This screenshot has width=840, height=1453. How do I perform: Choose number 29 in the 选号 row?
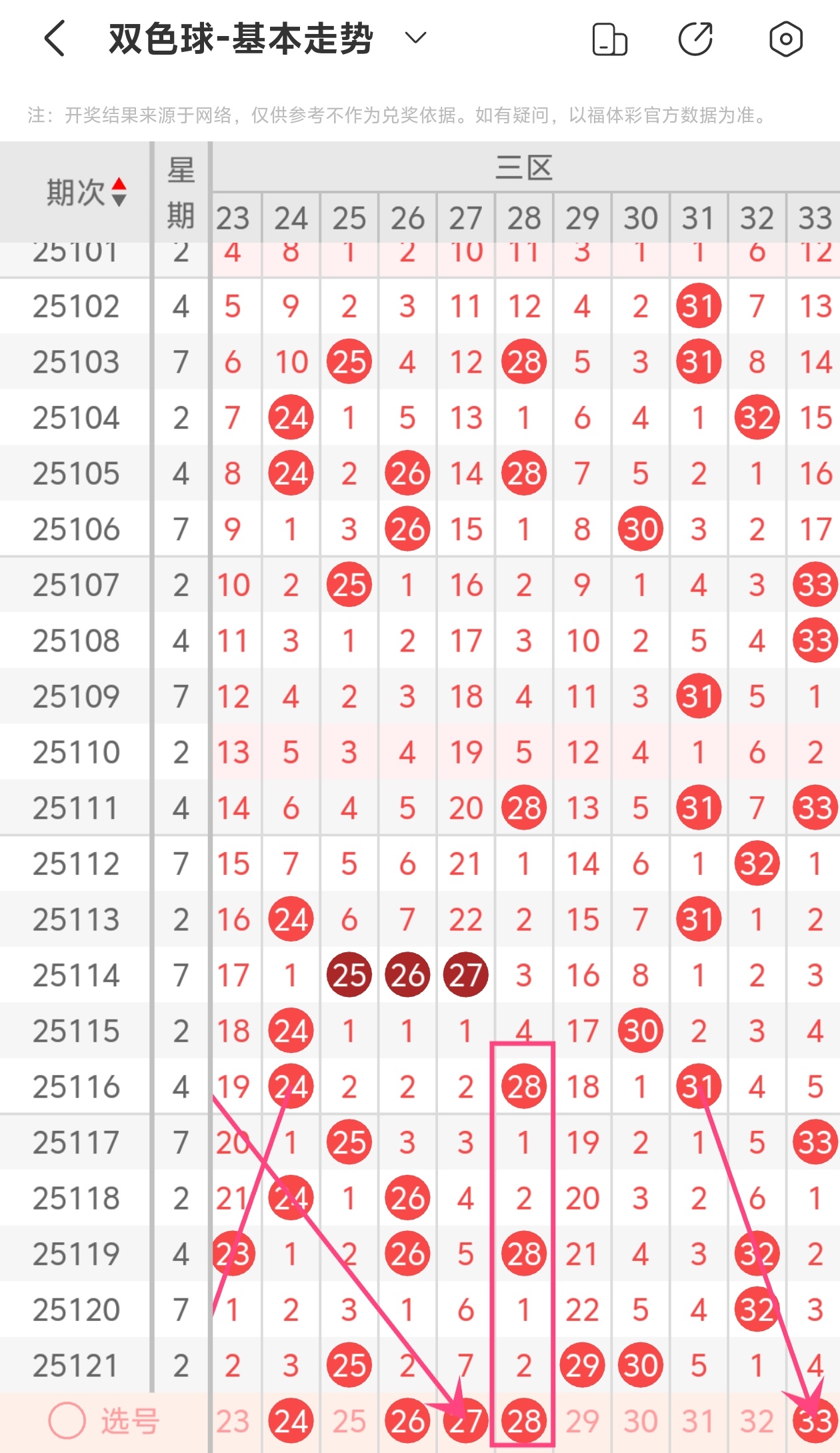[x=582, y=1421]
